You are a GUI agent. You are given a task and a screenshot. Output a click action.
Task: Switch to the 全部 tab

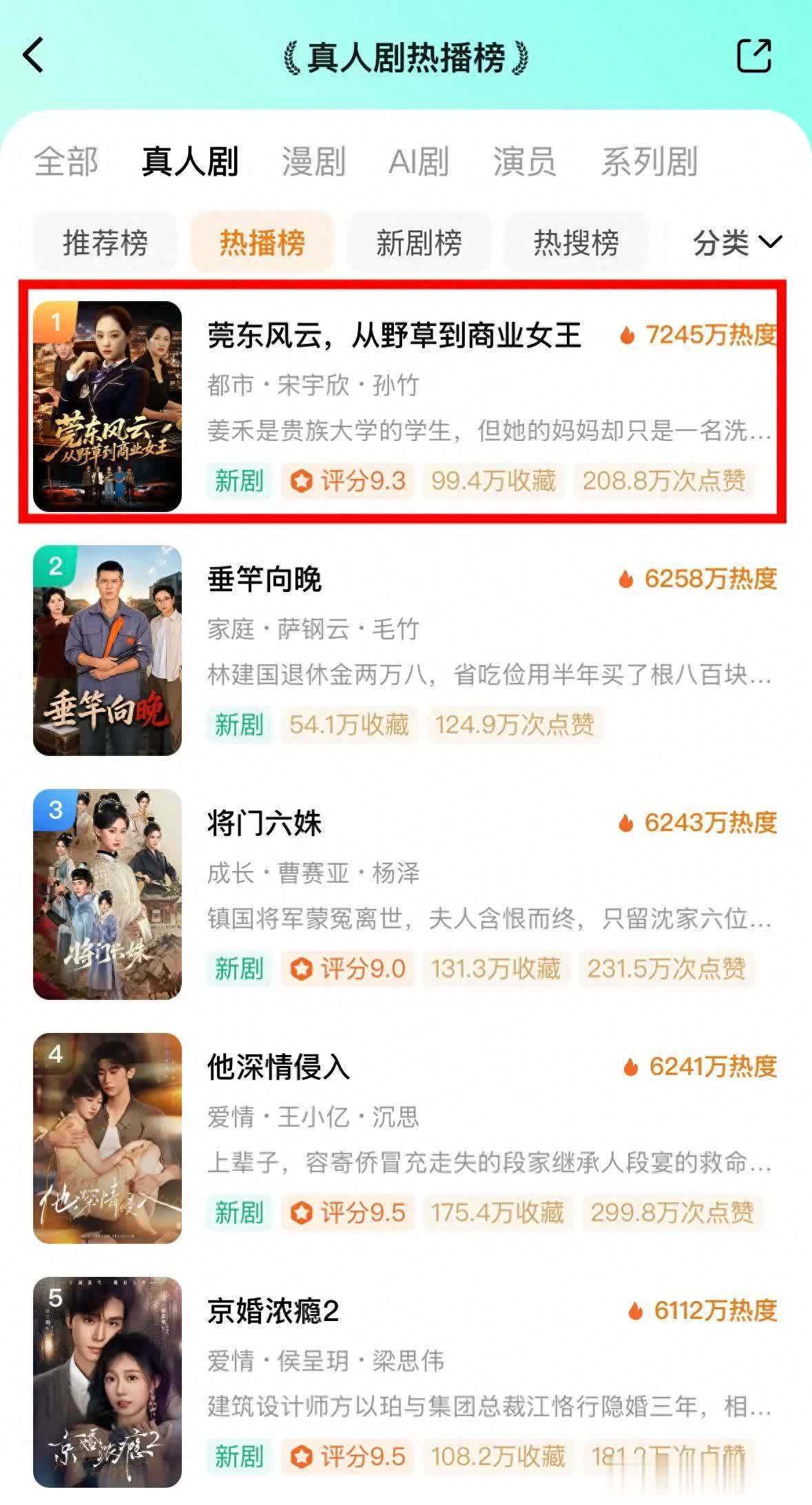coord(66,162)
